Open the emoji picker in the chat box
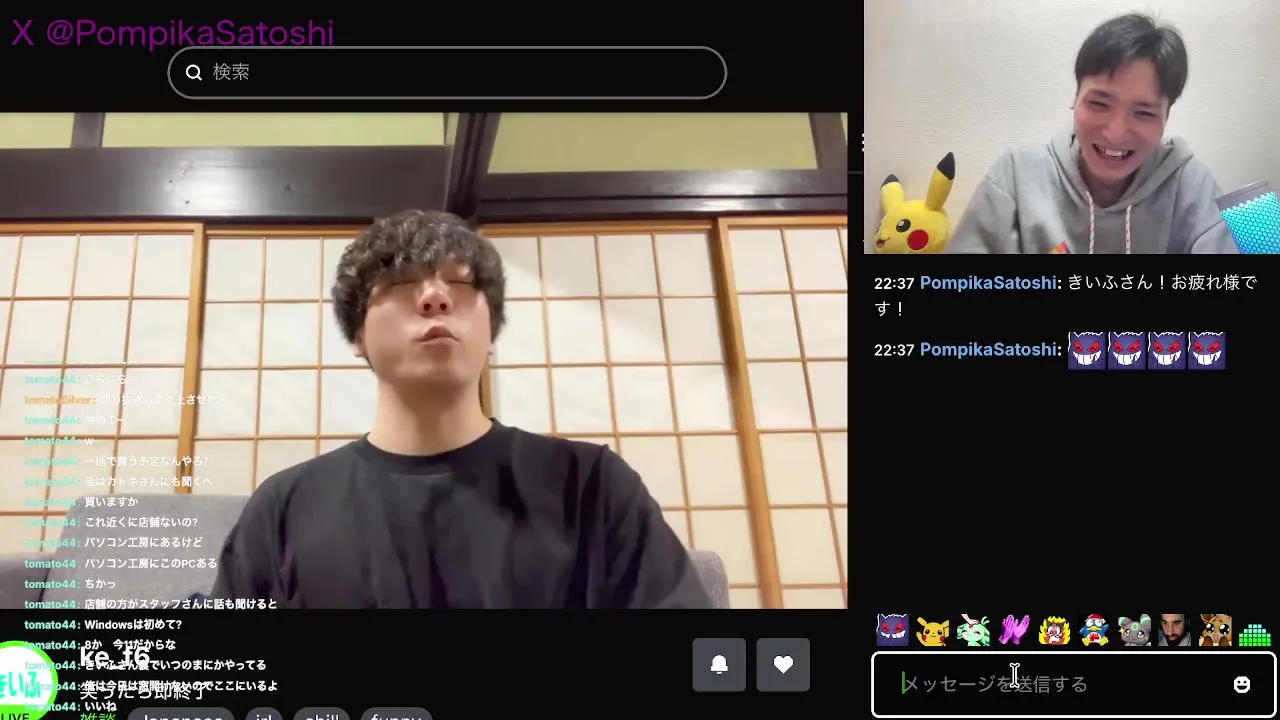This screenshot has height=720, width=1280. pyautogui.click(x=1242, y=684)
